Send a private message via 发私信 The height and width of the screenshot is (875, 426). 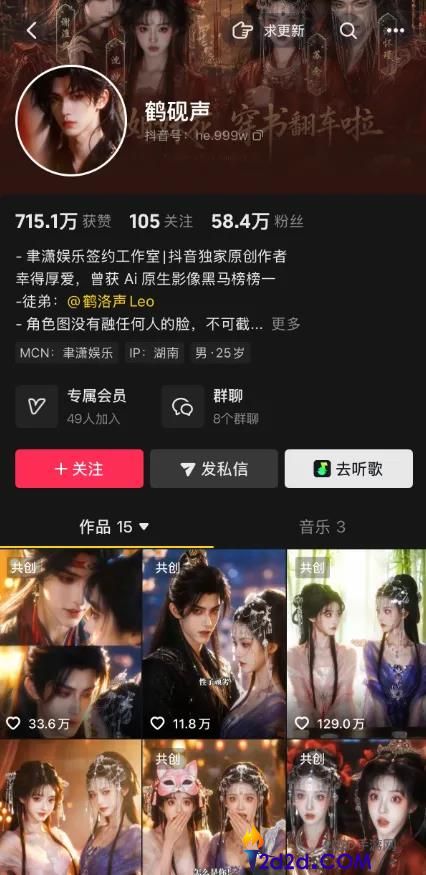pos(214,469)
